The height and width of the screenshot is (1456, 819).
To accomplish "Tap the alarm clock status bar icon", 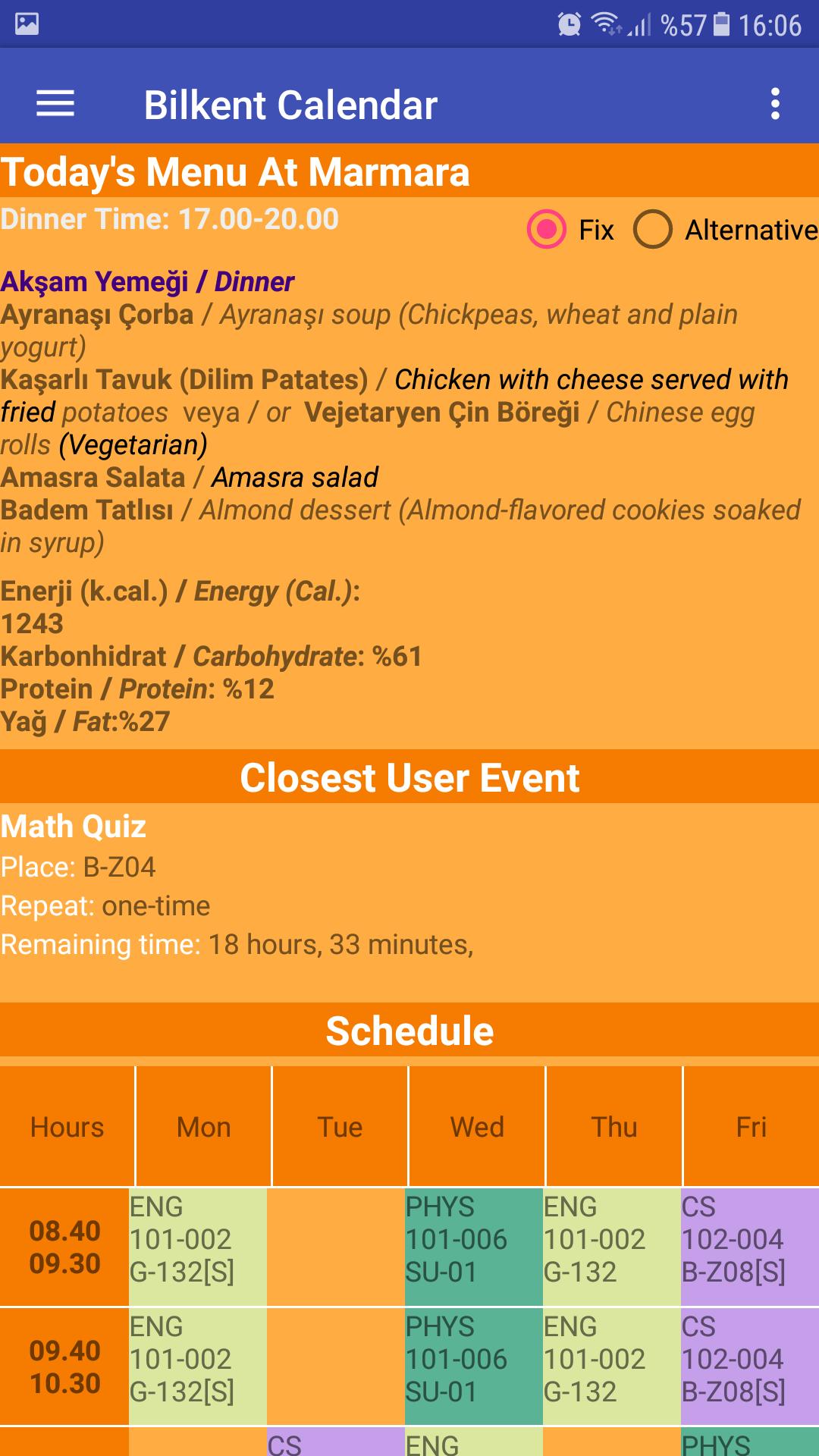I will pos(566,21).
